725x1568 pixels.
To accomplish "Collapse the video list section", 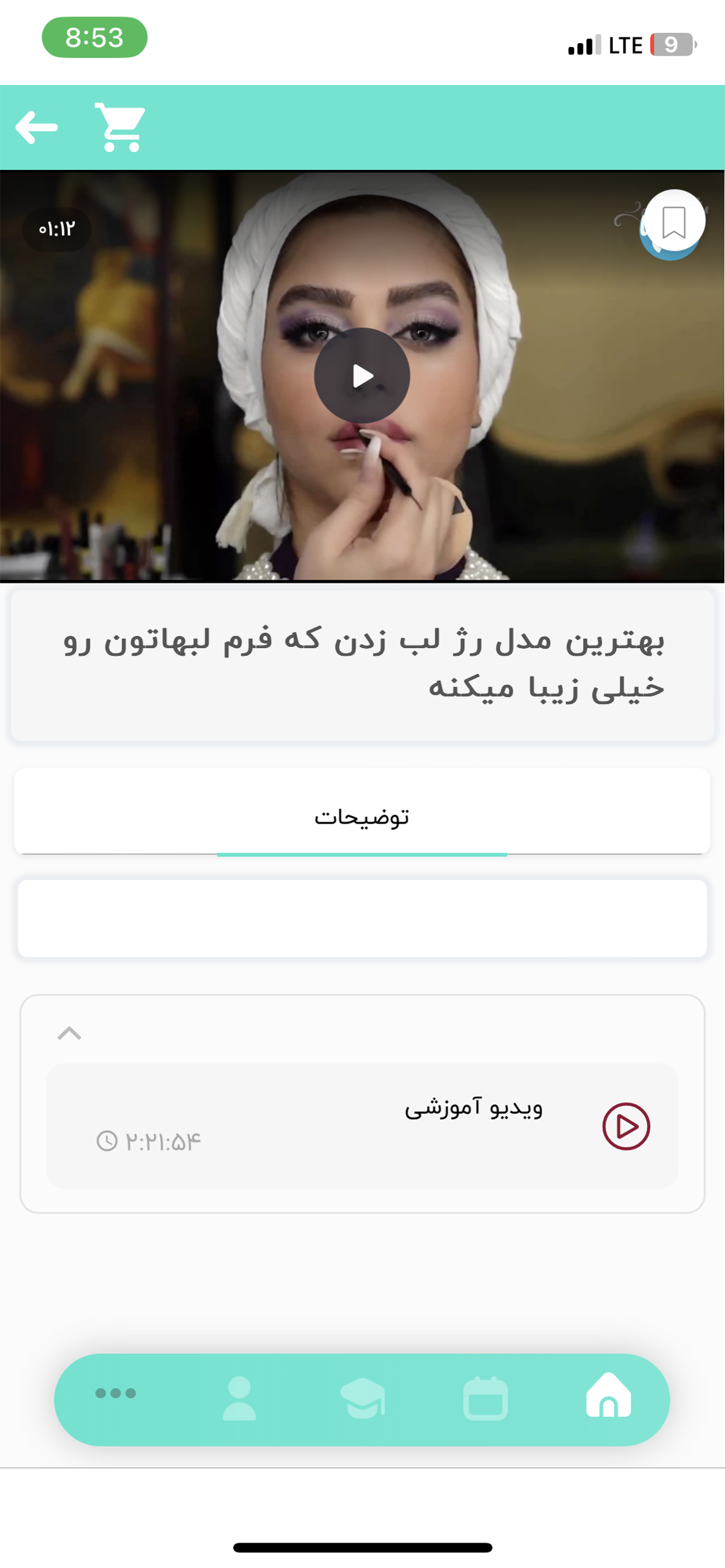I will [69, 1033].
